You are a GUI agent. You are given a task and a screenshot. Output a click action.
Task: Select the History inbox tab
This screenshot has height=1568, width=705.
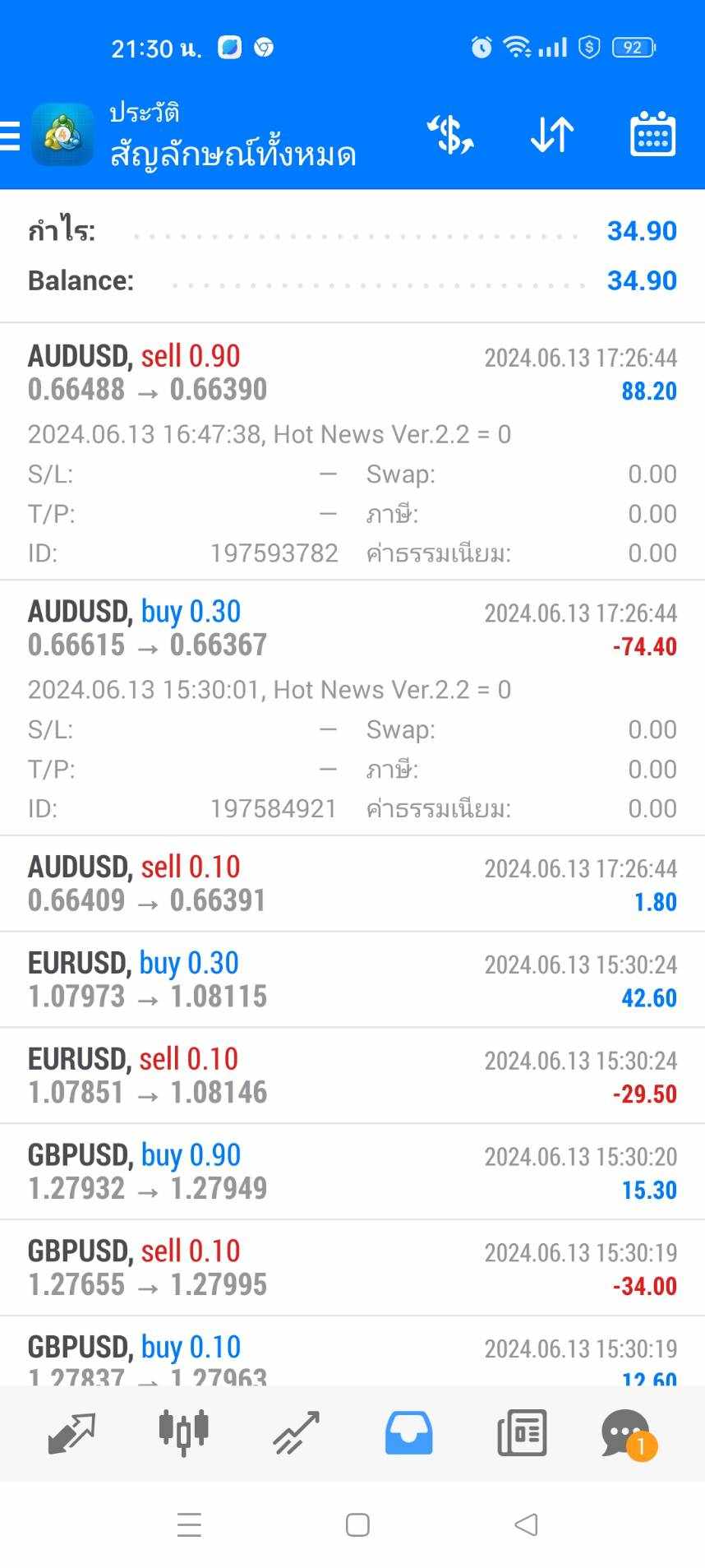coord(408,1433)
